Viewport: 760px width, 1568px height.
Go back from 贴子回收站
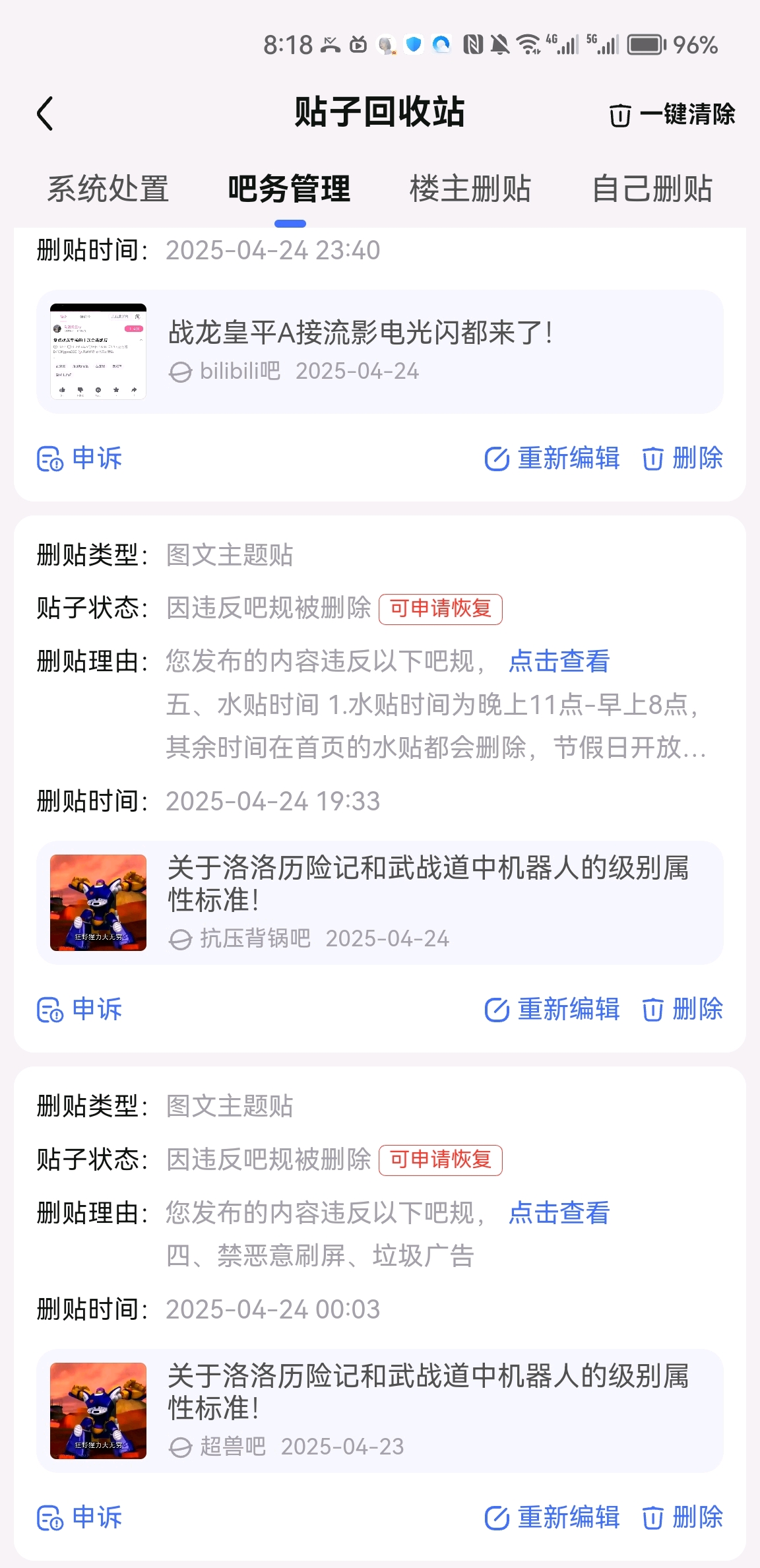pos(45,114)
